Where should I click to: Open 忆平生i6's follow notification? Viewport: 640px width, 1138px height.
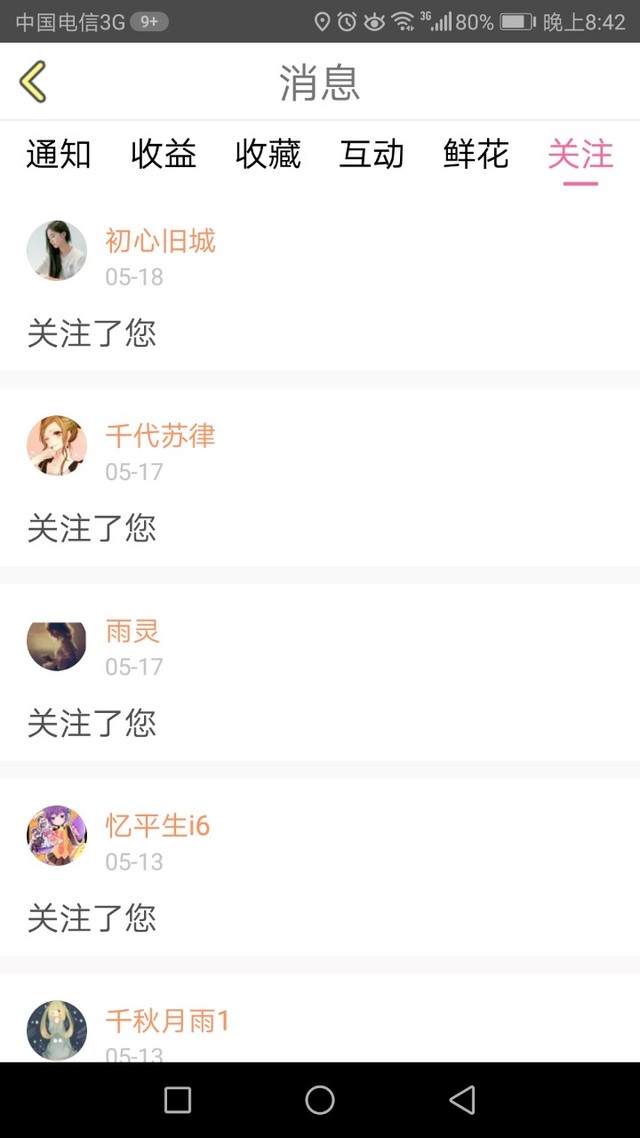tap(320, 867)
